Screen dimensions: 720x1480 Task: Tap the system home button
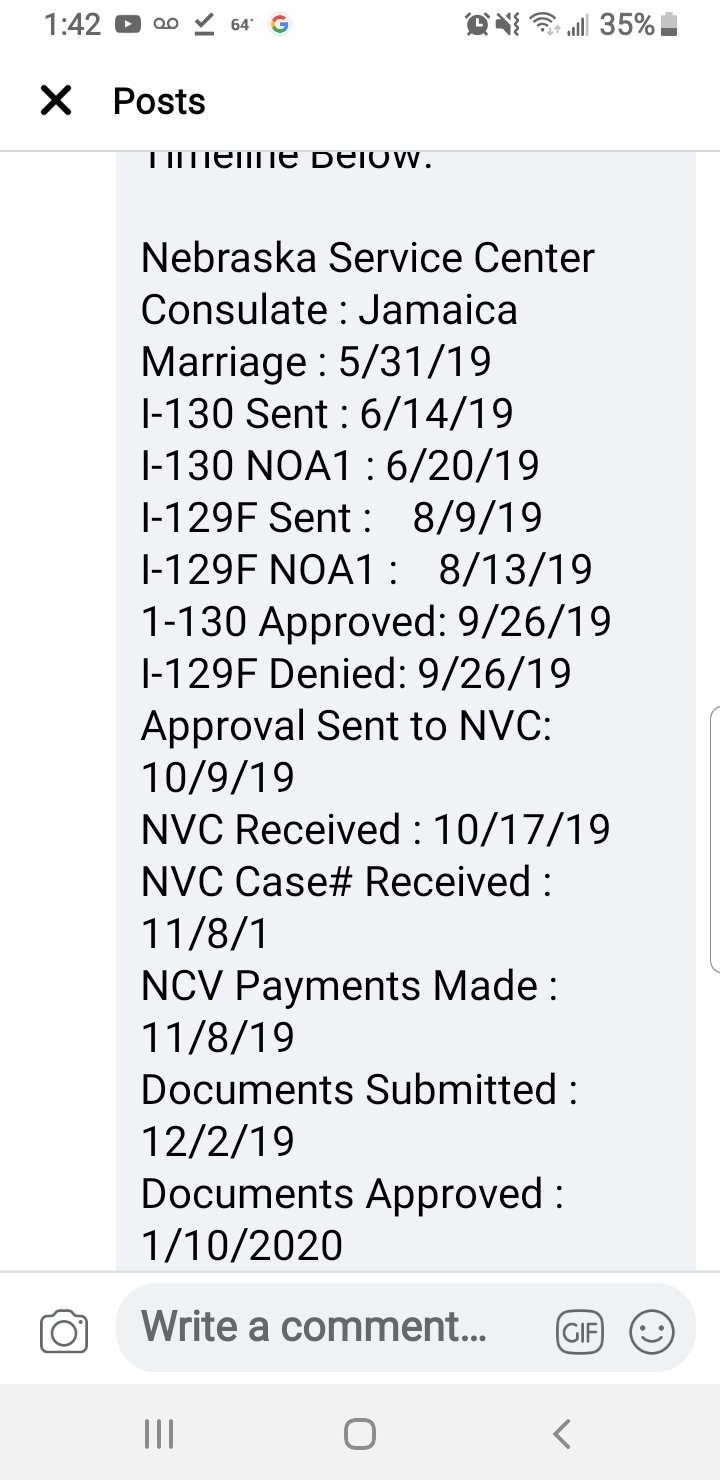coord(360,1433)
